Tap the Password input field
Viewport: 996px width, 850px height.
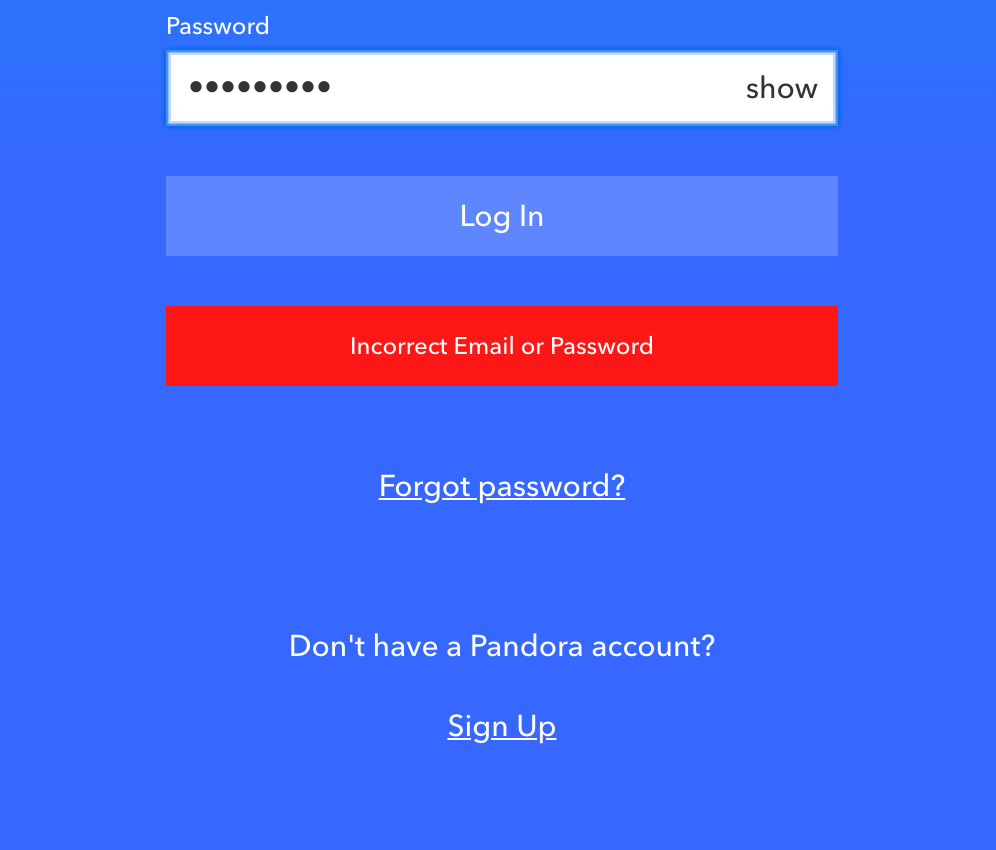click(x=450, y=88)
